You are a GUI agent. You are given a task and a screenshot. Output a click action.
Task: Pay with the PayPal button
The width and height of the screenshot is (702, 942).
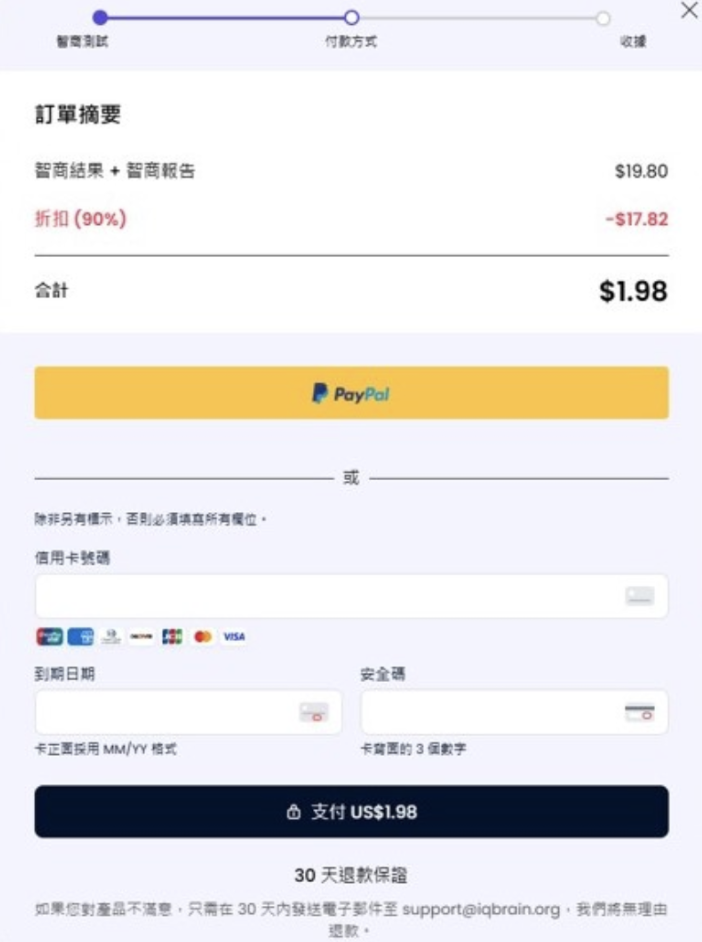tap(351, 393)
